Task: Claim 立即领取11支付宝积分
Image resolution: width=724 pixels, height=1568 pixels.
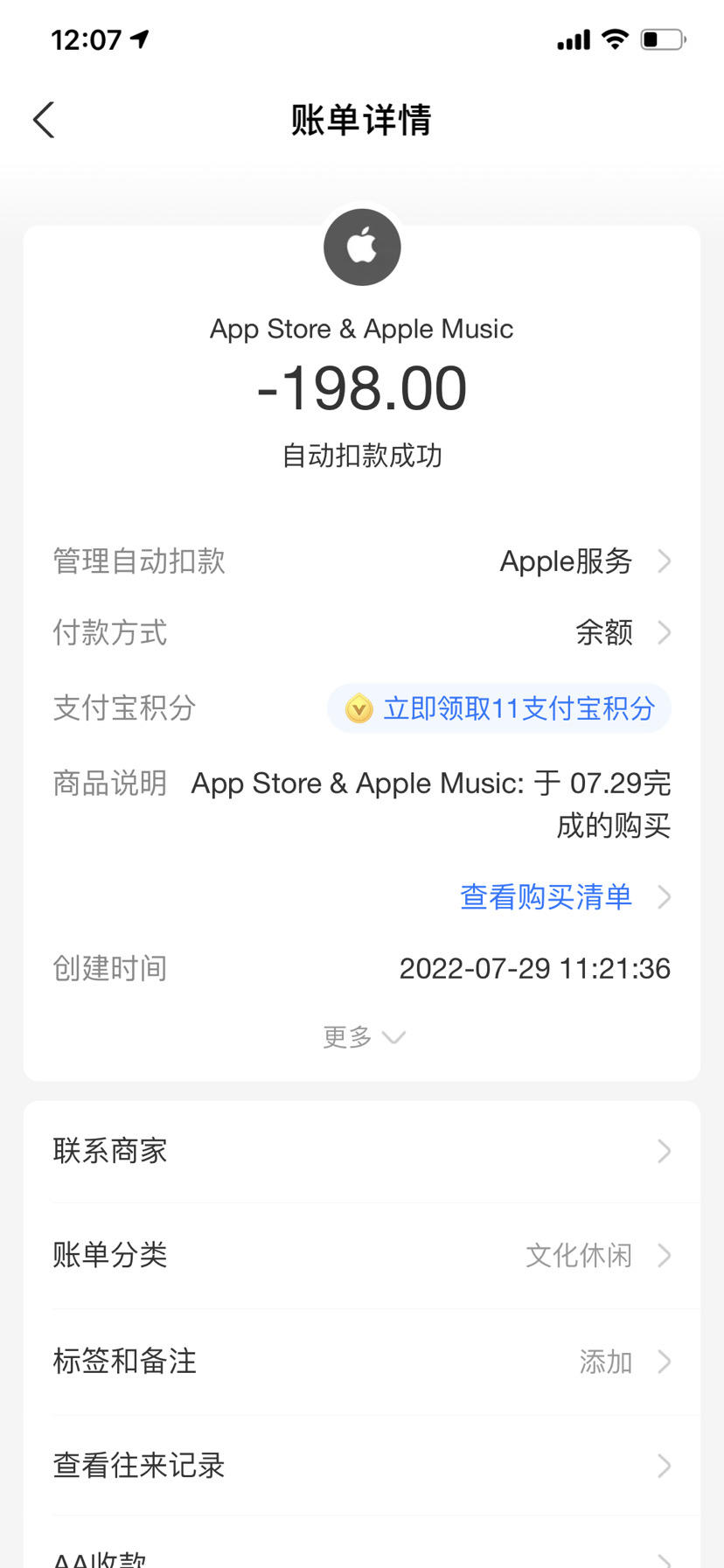Action: click(x=499, y=708)
